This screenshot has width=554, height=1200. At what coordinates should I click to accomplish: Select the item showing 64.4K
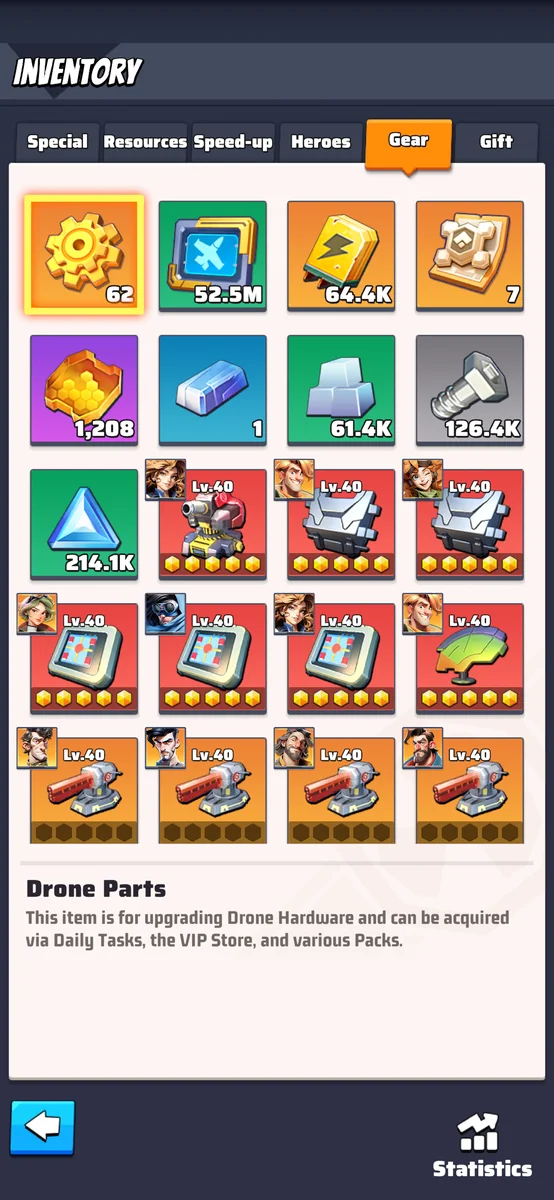[341, 255]
